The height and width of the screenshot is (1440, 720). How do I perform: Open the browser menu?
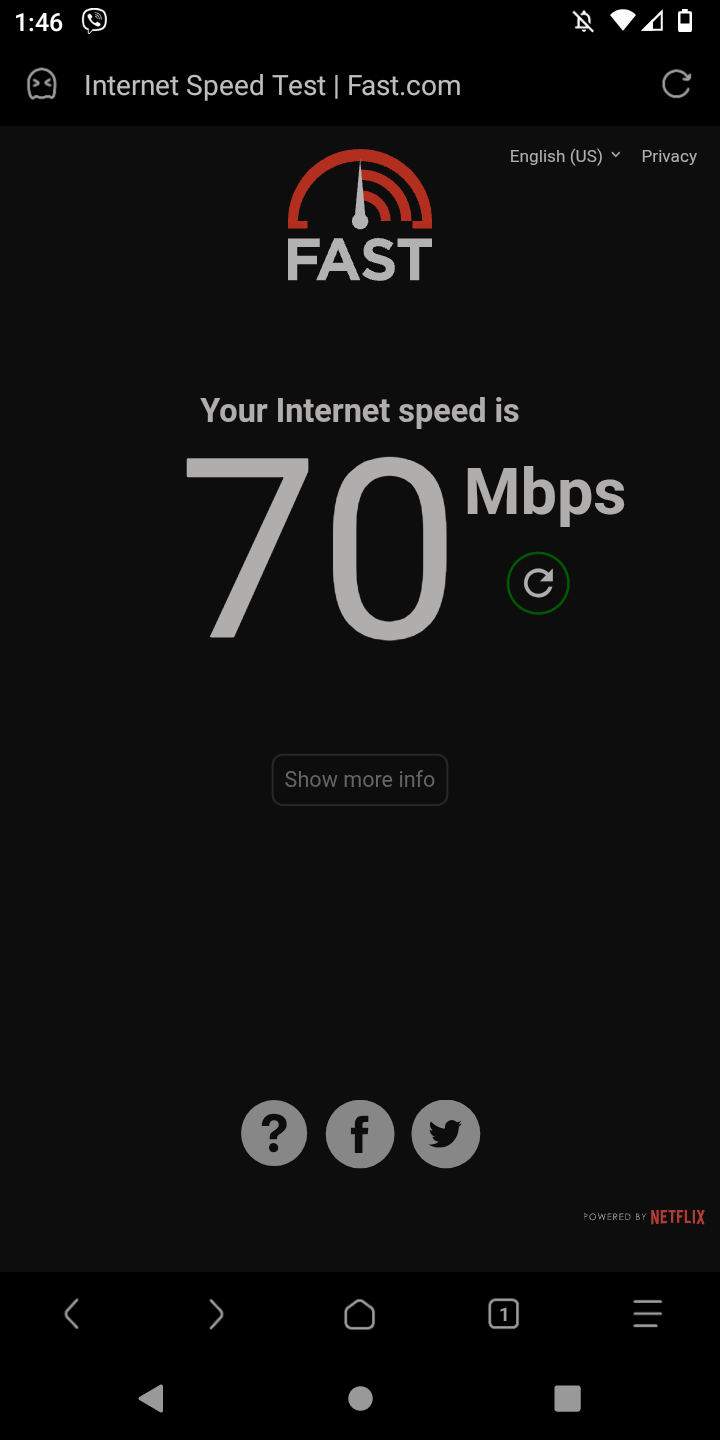pyautogui.click(x=648, y=1314)
